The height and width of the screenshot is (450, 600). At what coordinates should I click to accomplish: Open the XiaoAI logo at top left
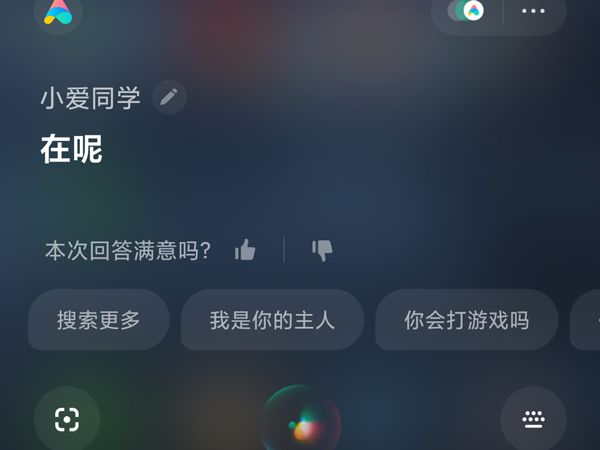pos(58,11)
